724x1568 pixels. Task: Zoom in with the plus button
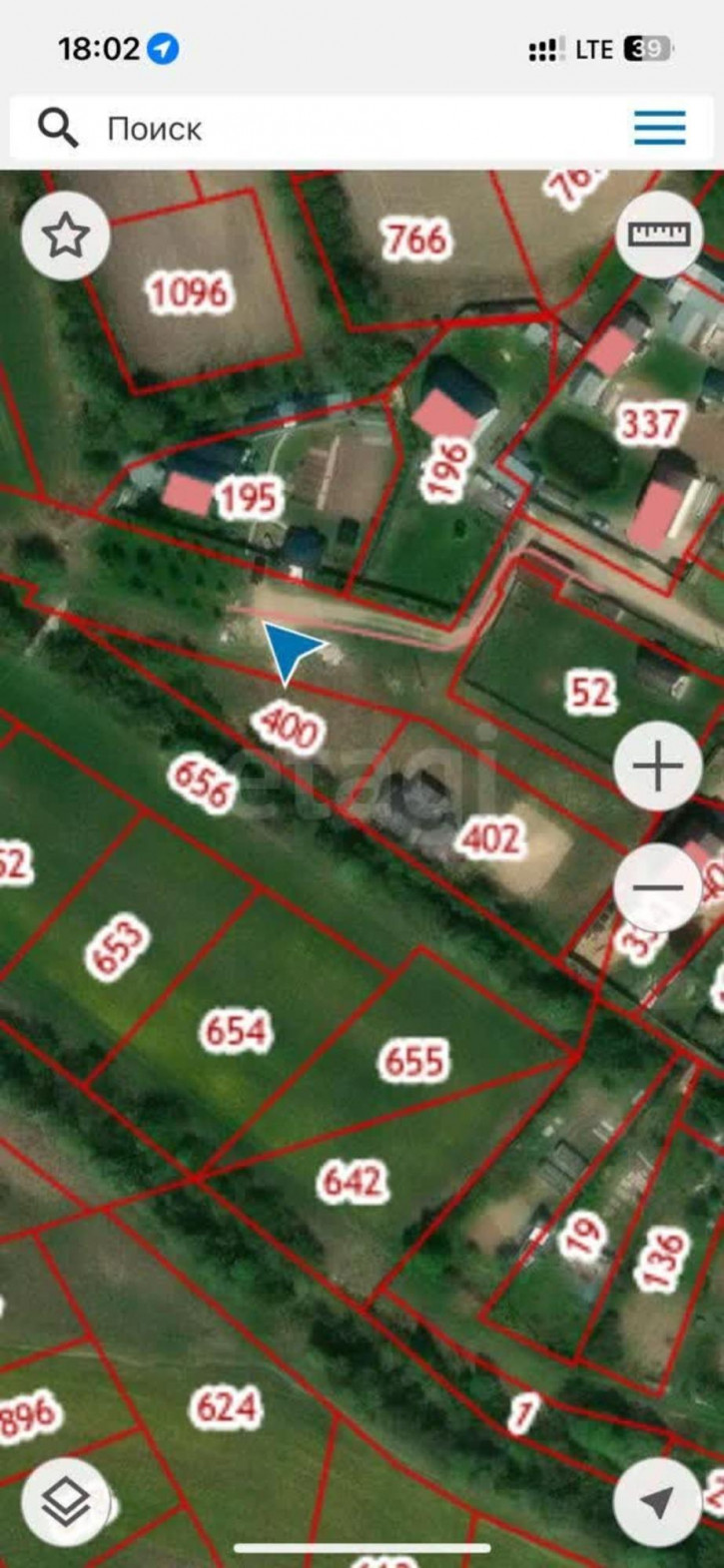tap(657, 767)
